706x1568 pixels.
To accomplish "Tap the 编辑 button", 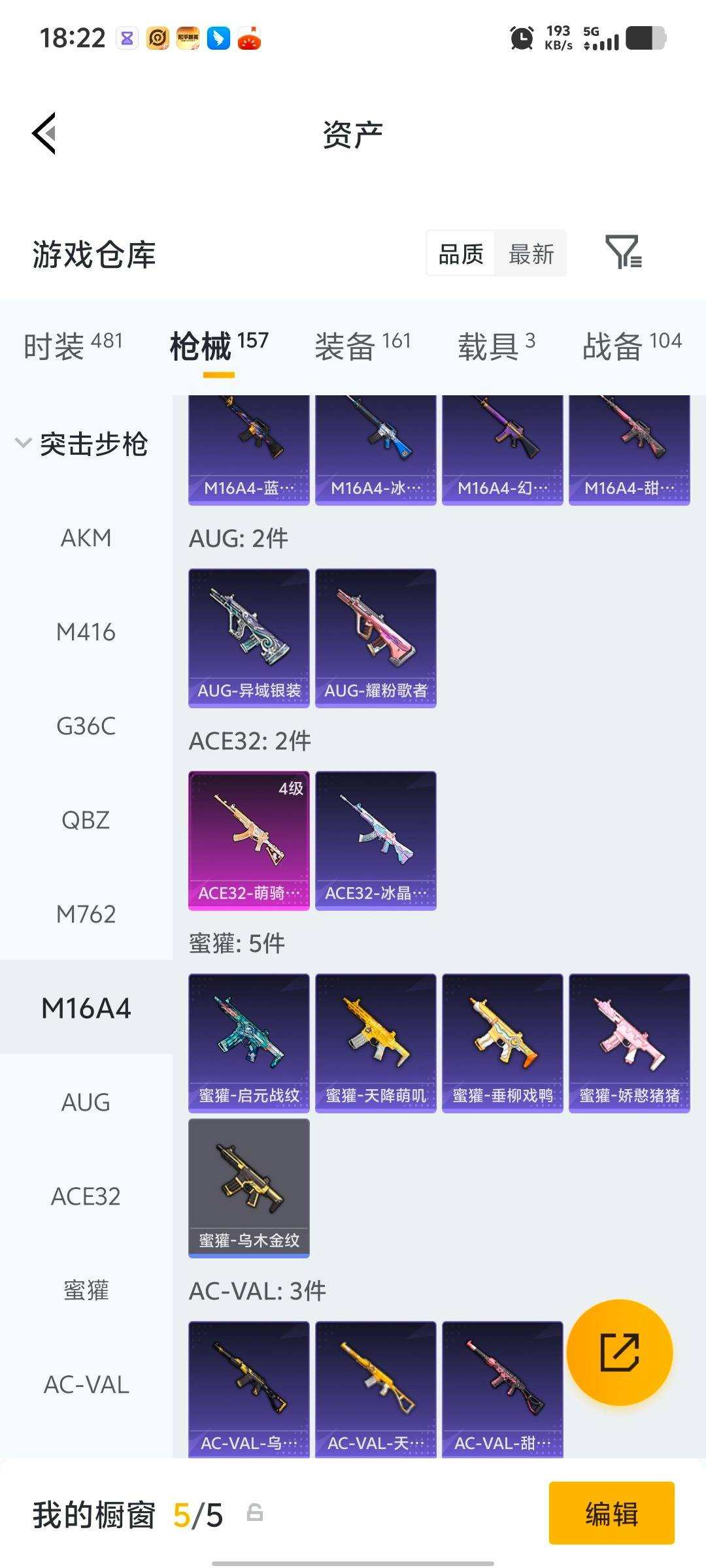I will pyautogui.click(x=612, y=1516).
